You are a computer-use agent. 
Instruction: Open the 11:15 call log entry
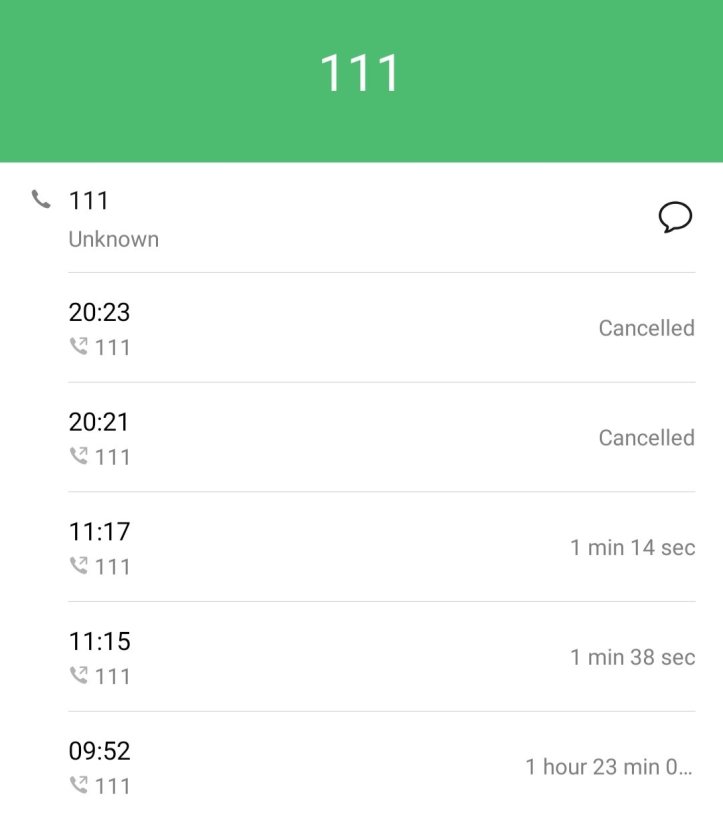pos(381,657)
